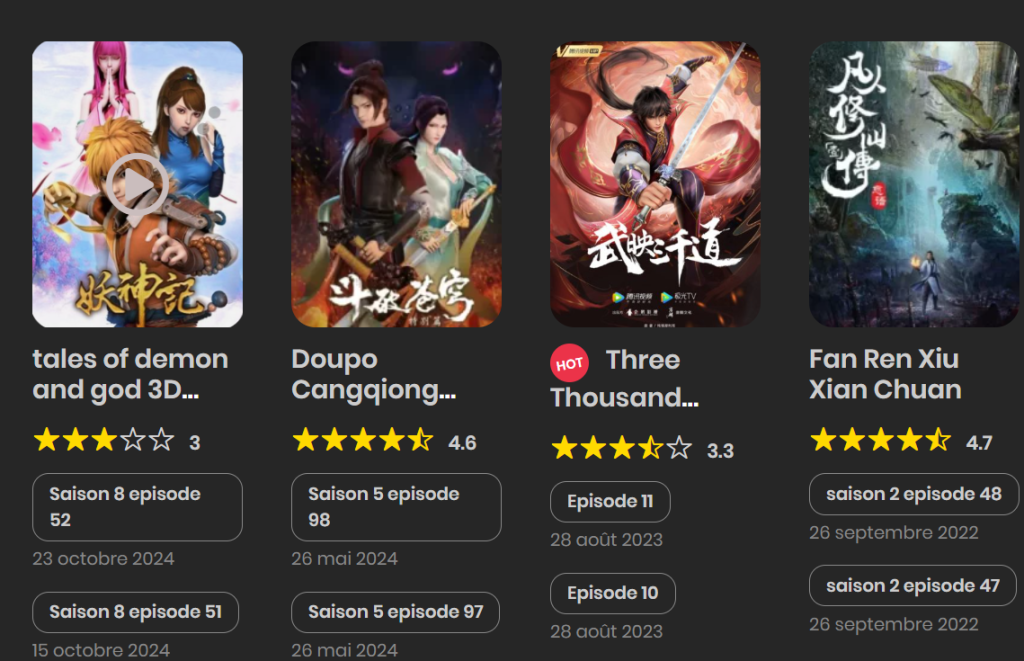Image resolution: width=1024 pixels, height=661 pixels.
Task: Open Saison 5 episode 97
Action: 395,612
